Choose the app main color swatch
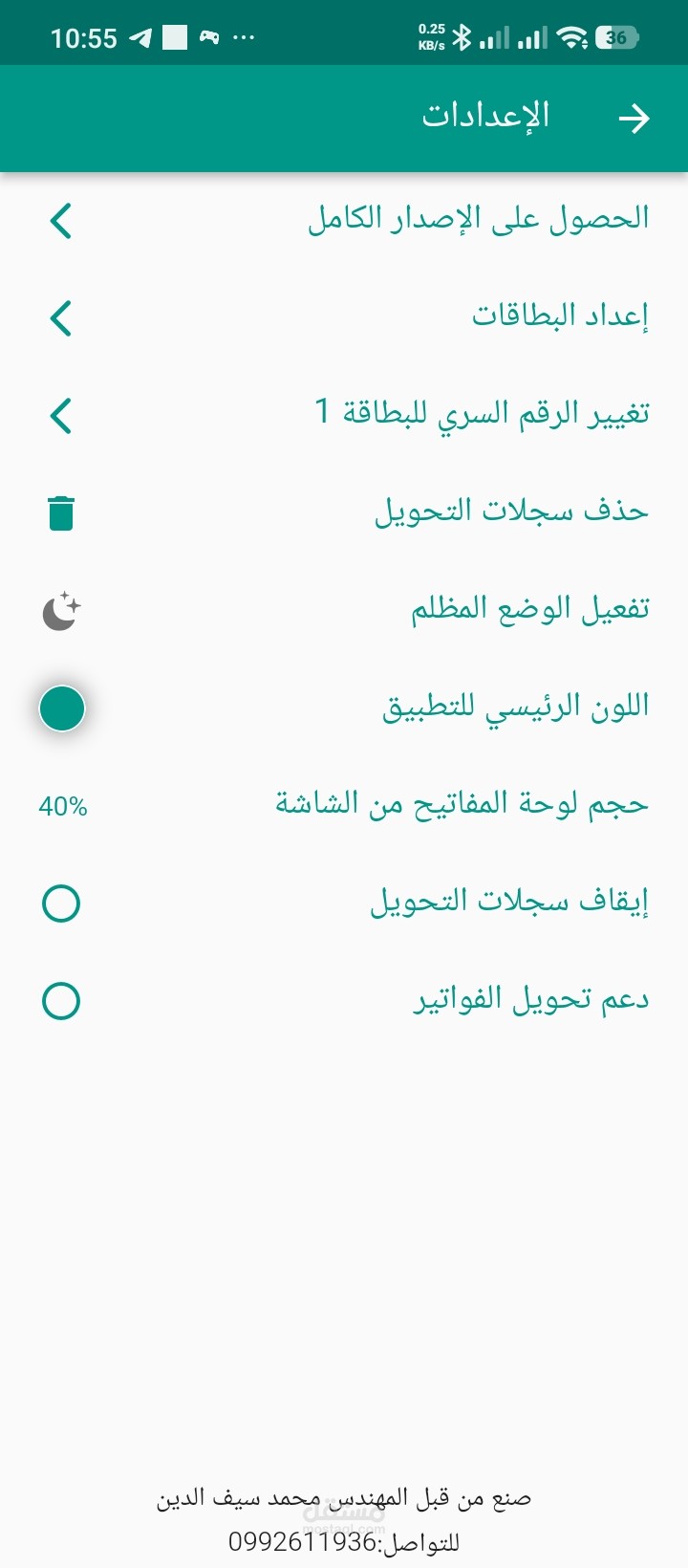 pos(62,708)
